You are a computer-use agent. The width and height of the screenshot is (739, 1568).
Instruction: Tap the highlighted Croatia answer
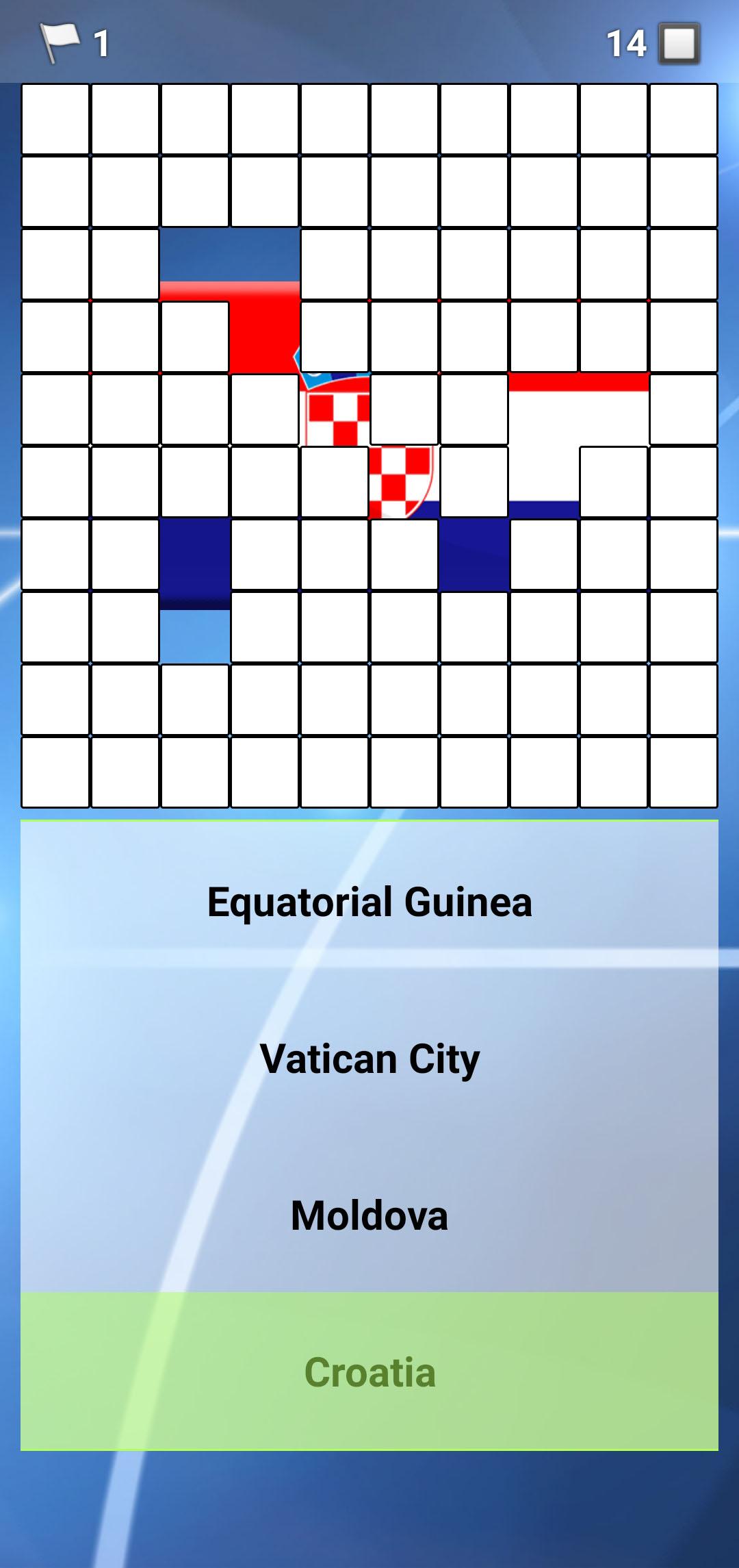point(369,1372)
